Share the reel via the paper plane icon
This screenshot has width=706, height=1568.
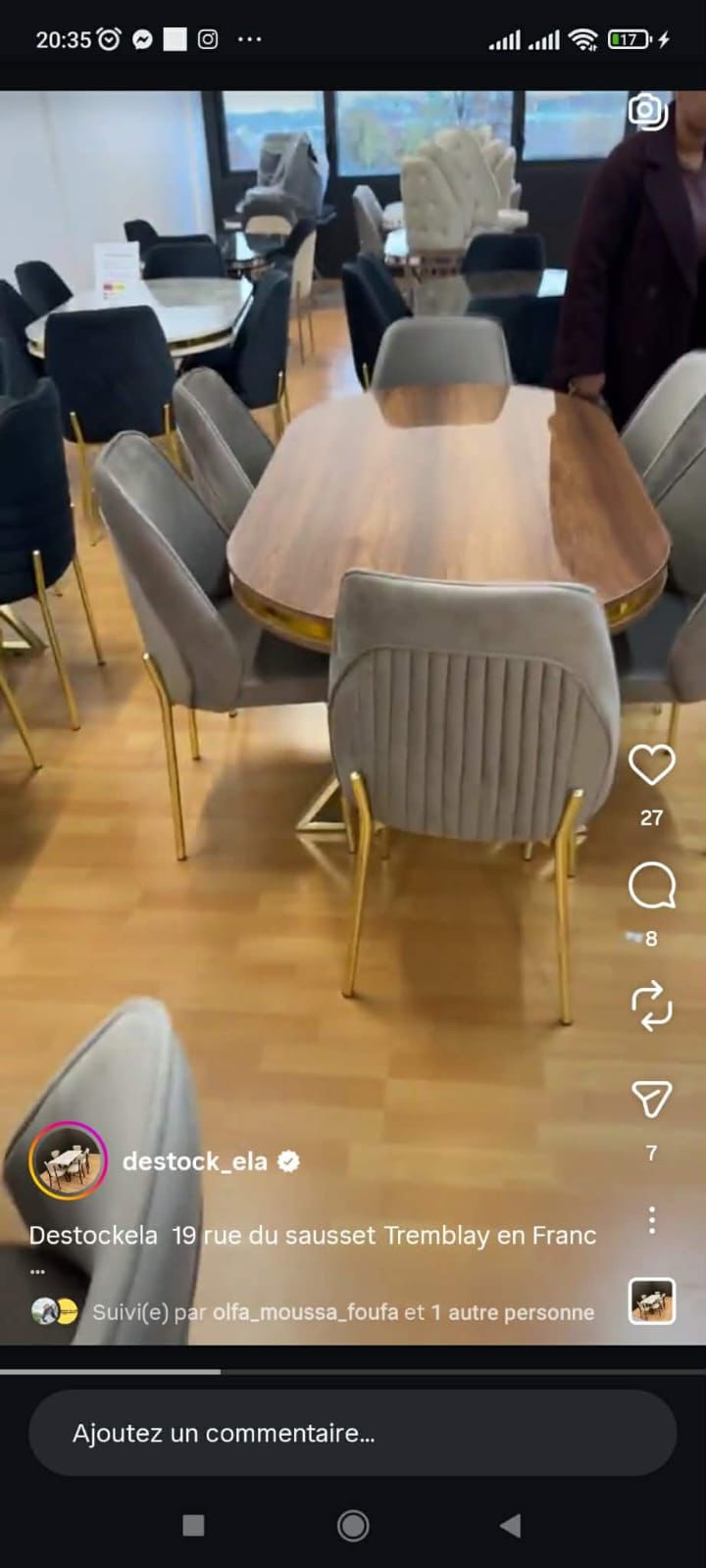tap(651, 1100)
